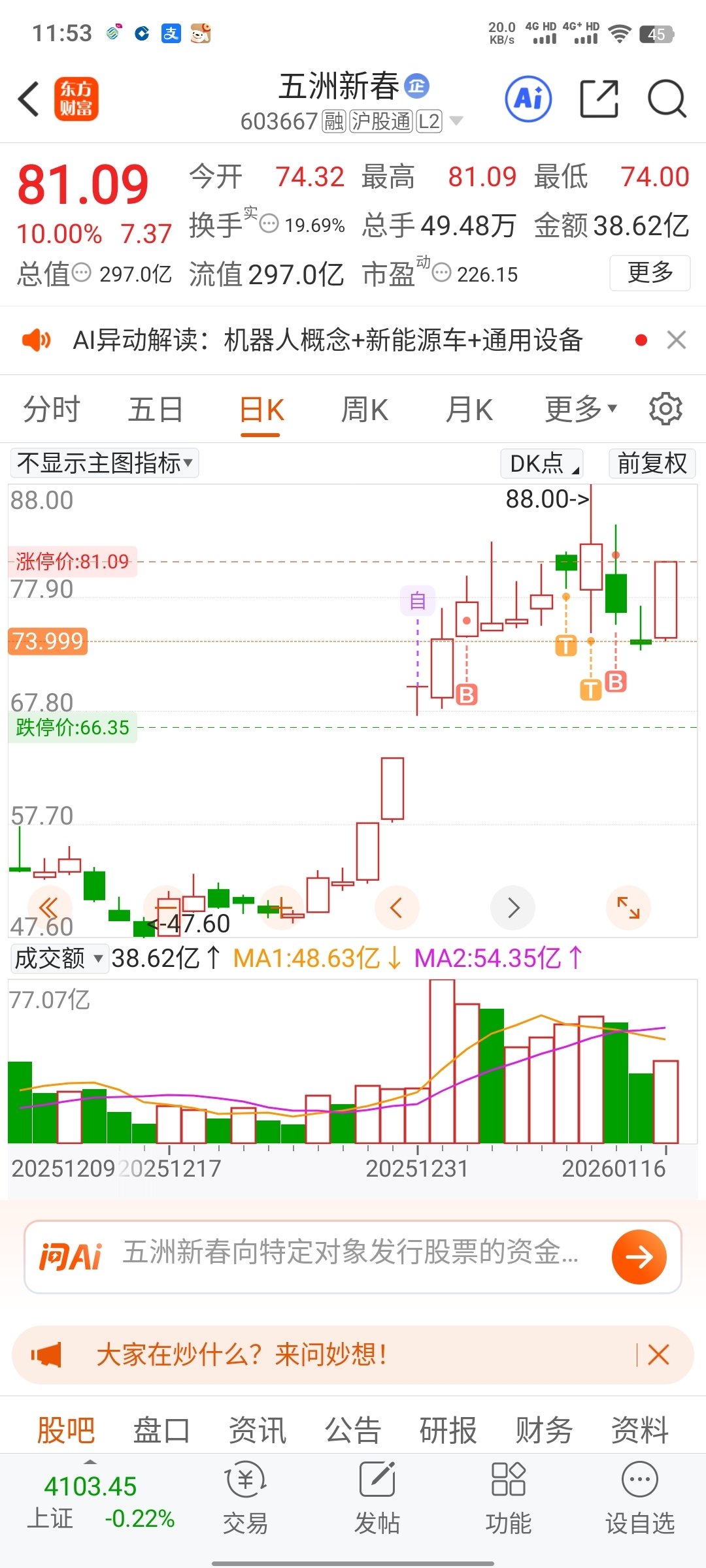Change the 前复权 price adjustment
Viewport: 706px width, 1568px height.
pyautogui.click(x=652, y=463)
